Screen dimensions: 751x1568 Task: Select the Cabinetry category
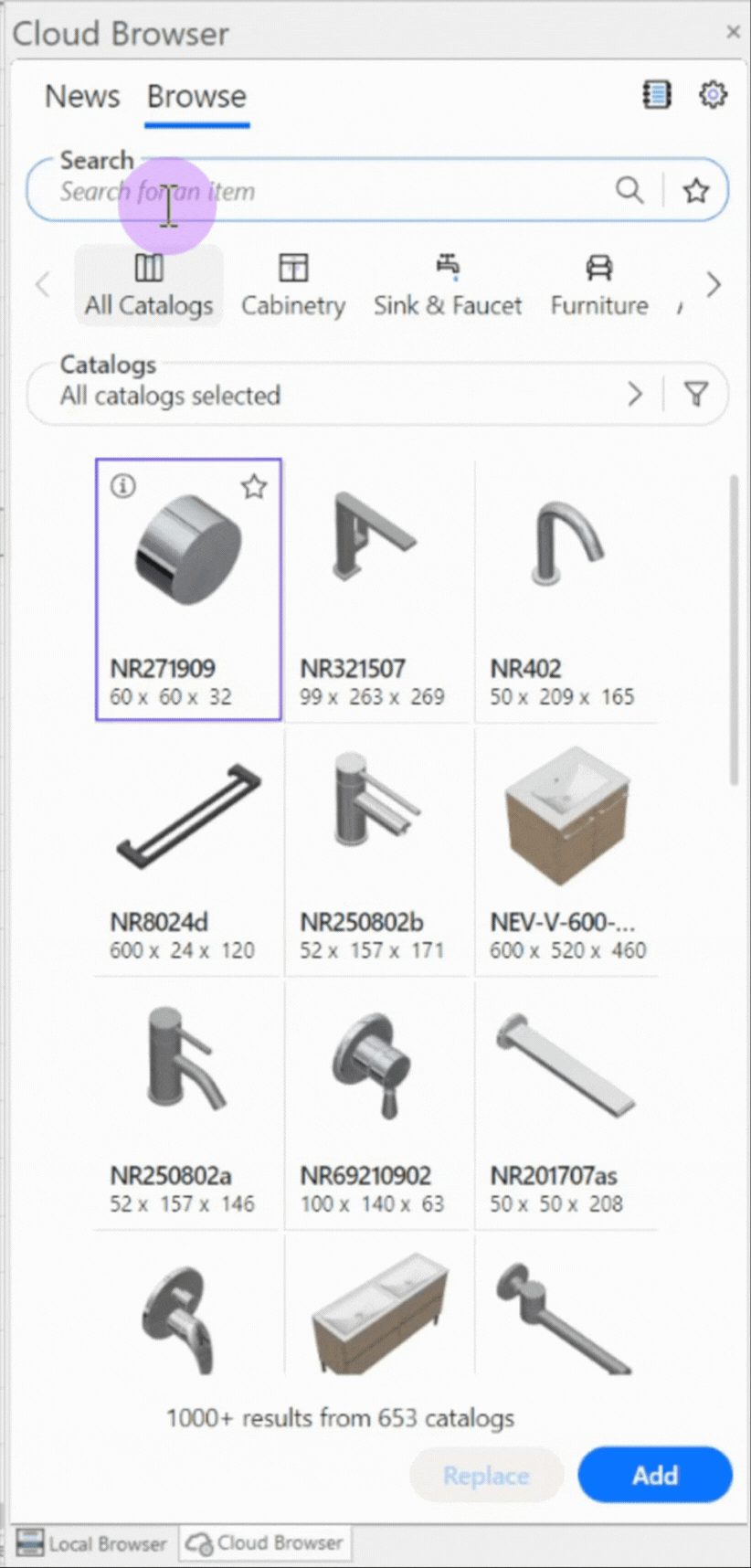[x=293, y=285]
